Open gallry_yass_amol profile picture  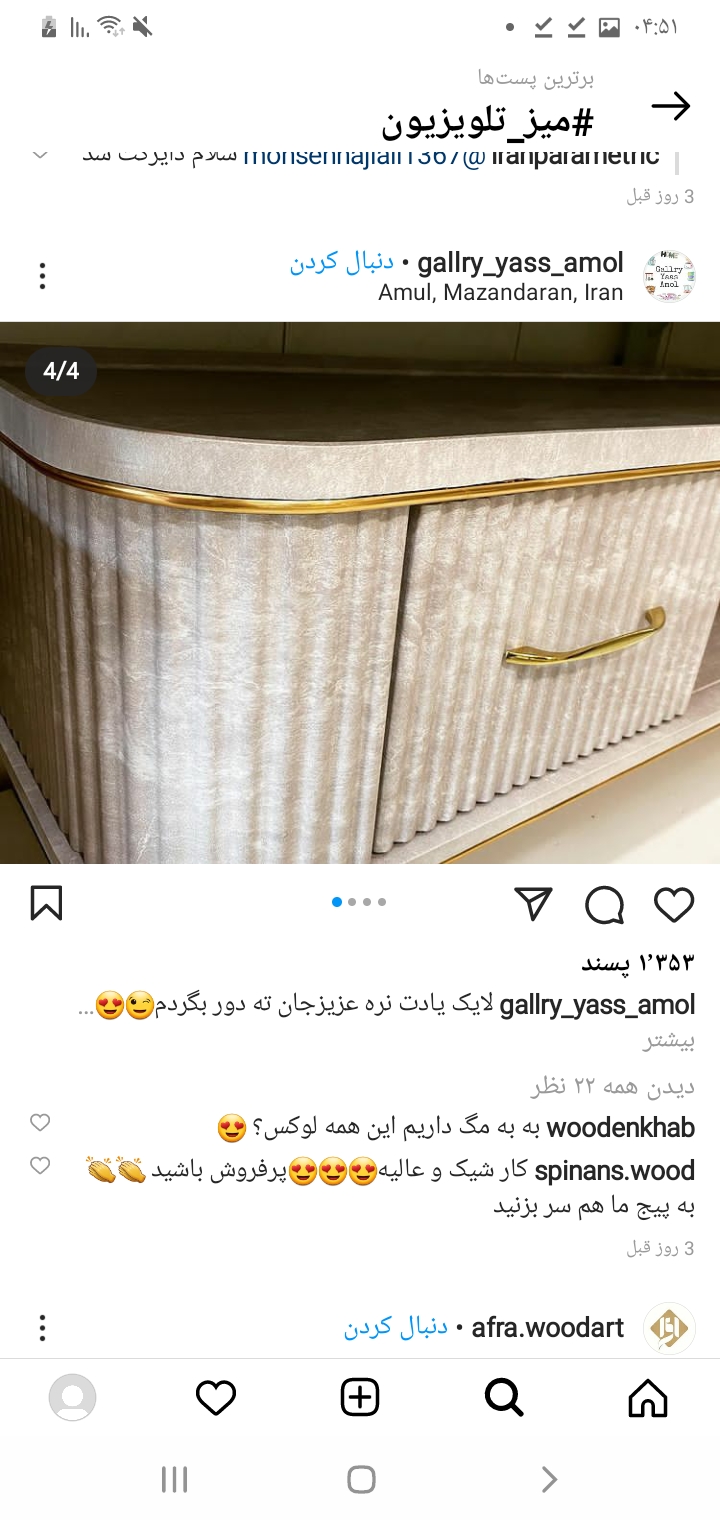pos(669,277)
